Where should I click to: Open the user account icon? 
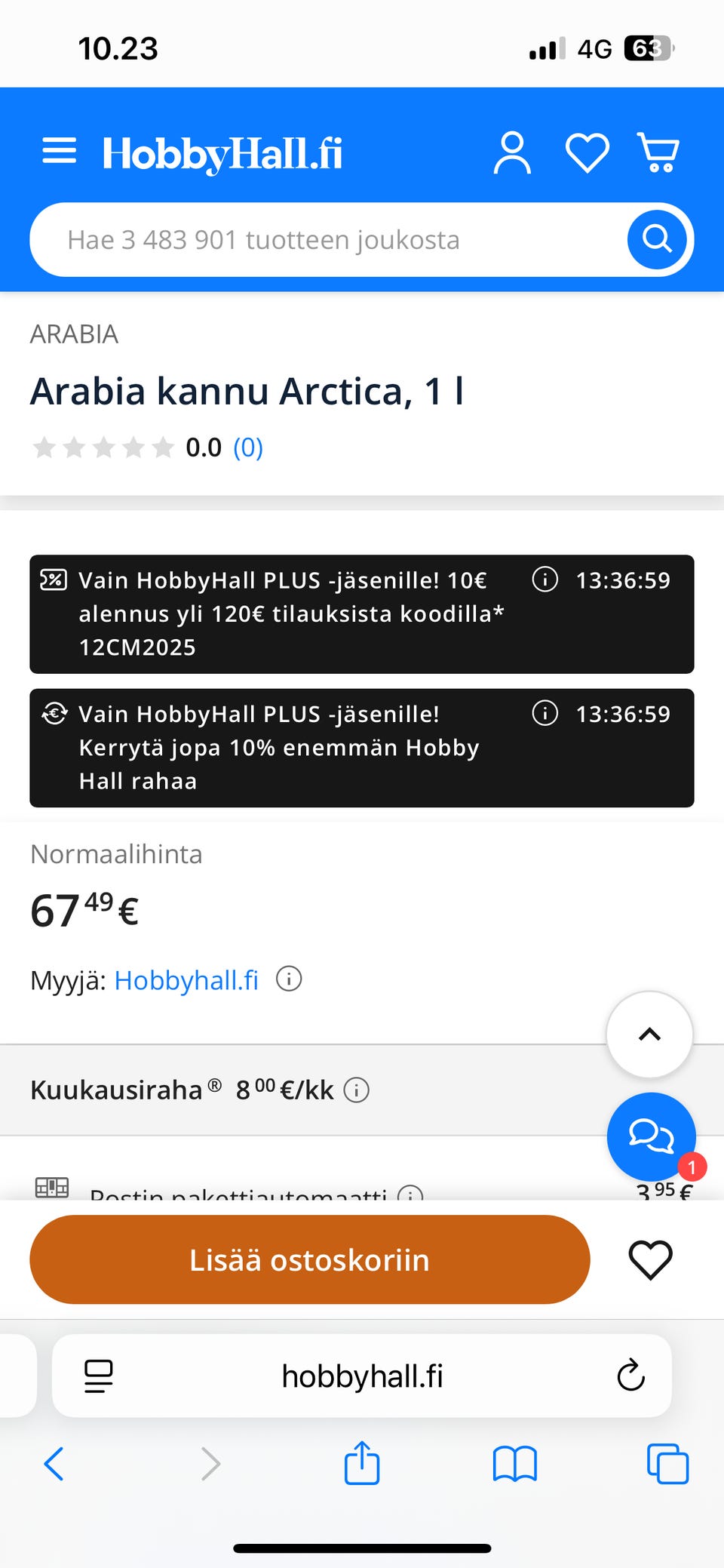coord(512,151)
